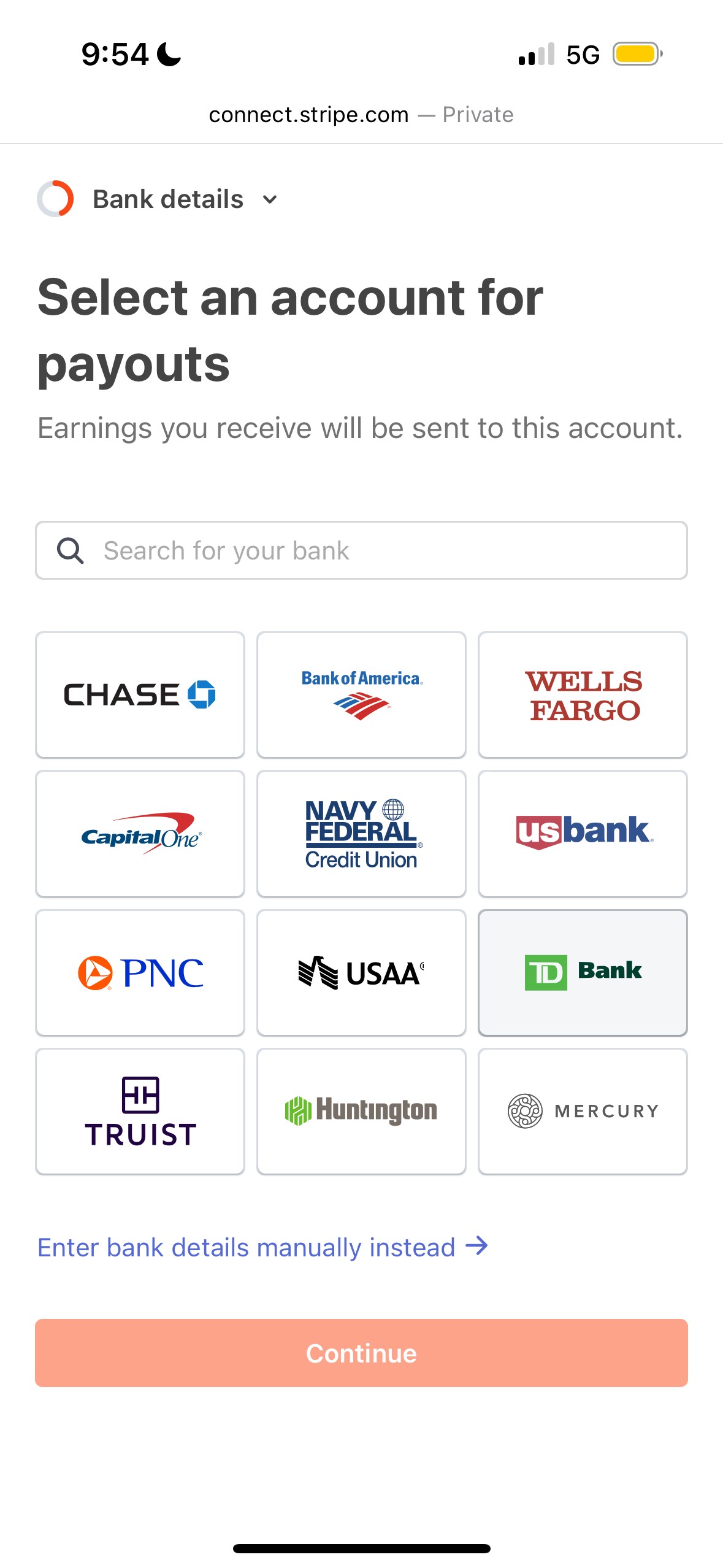Tap the connect.stripe.com address bar
This screenshot has width=723, height=1568.
pyautogui.click(x=361, y=115)
